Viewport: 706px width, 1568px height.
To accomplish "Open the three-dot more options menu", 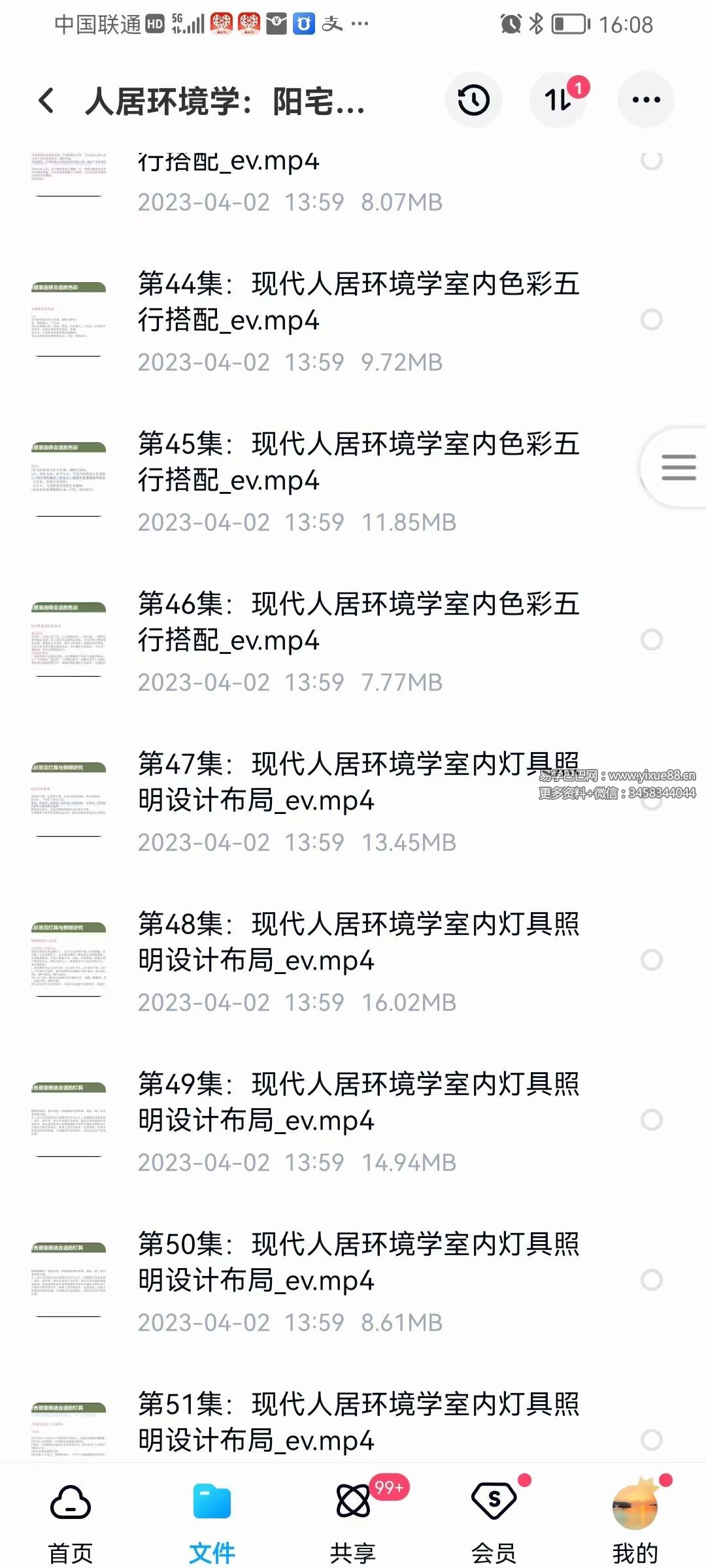I will pos(646,99).
